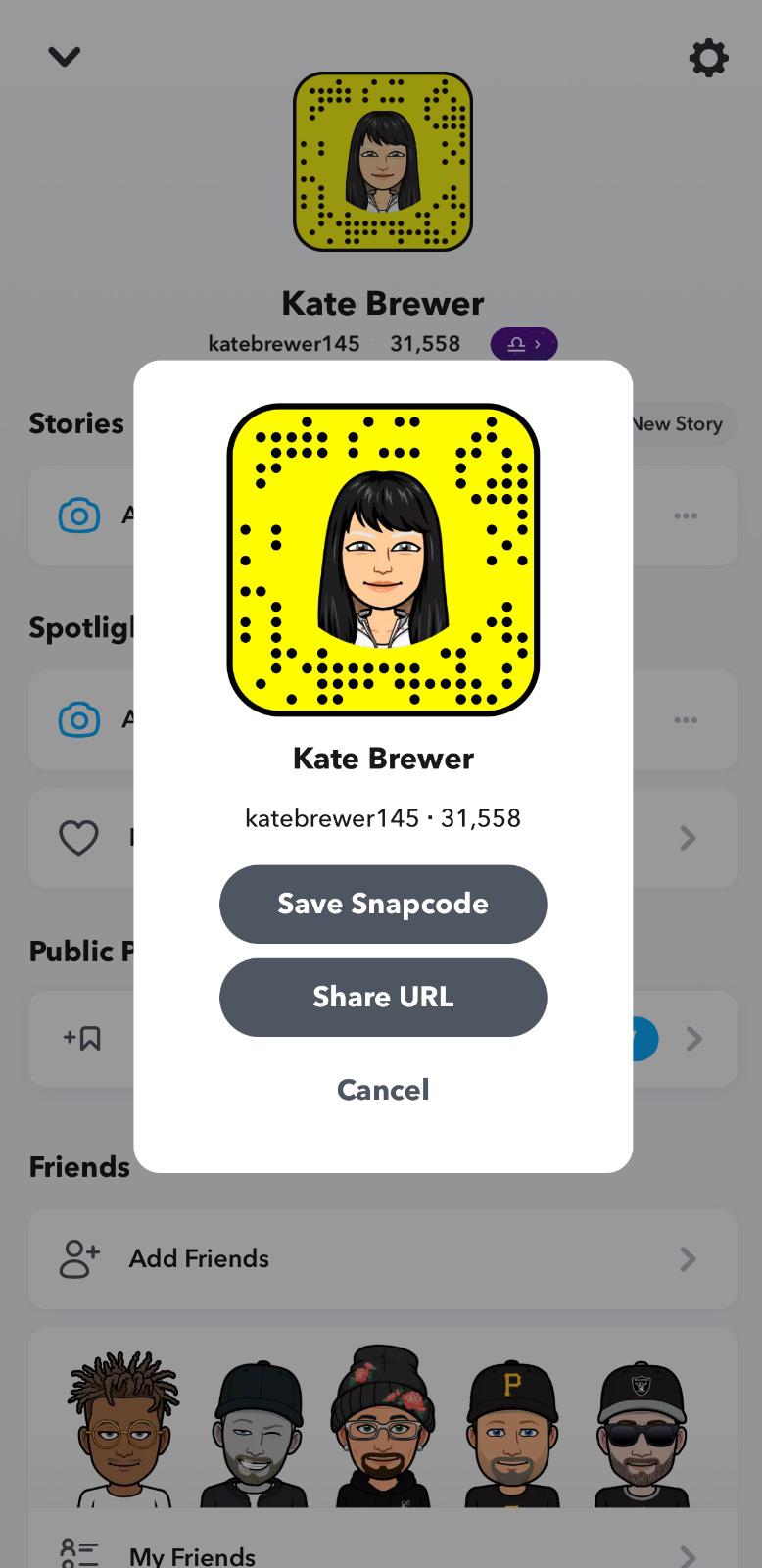Screen dimensions: 762x1568
Task: Save the Snapcode to device
Action: [383, 904]
